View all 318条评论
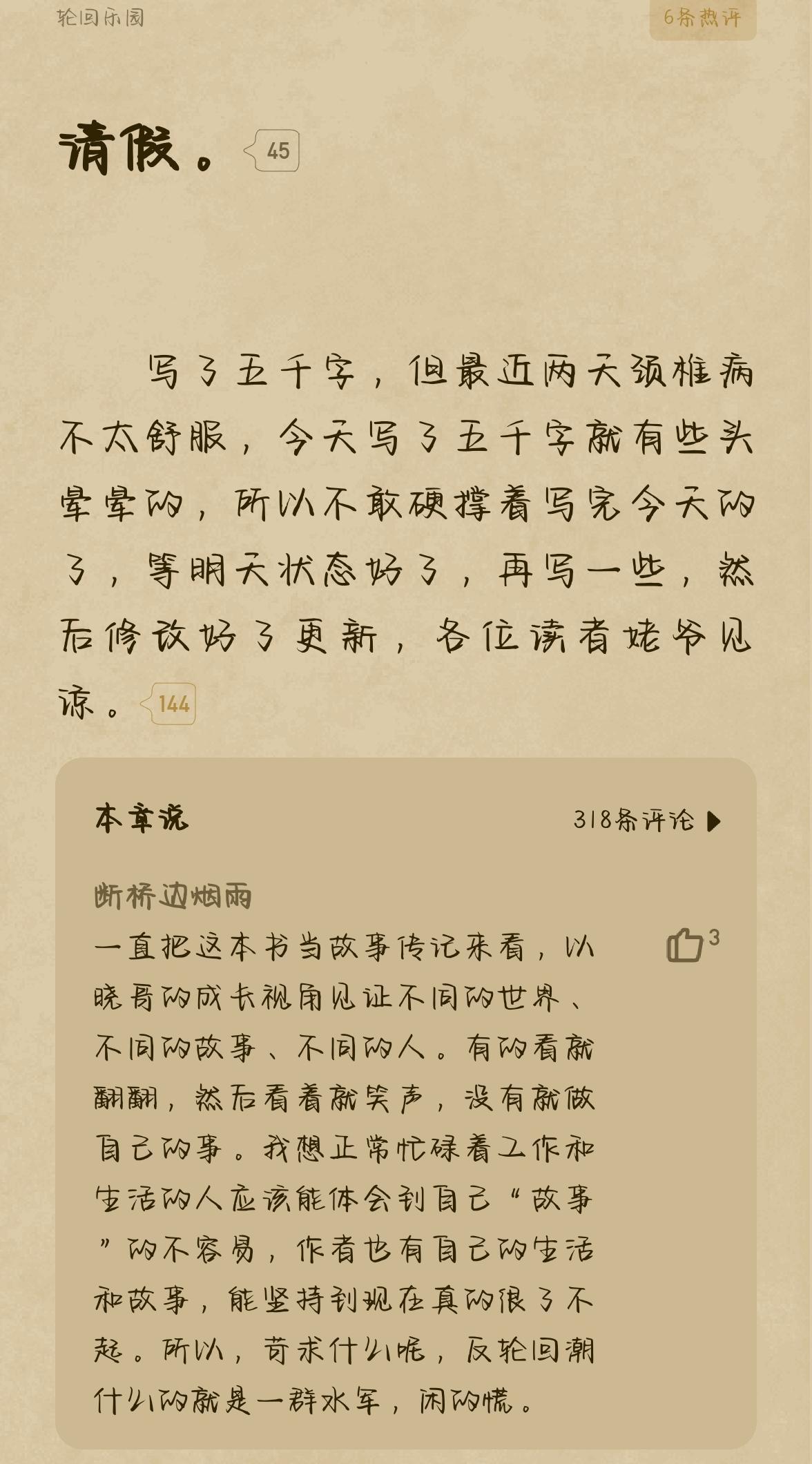 (x=646, y=820)
